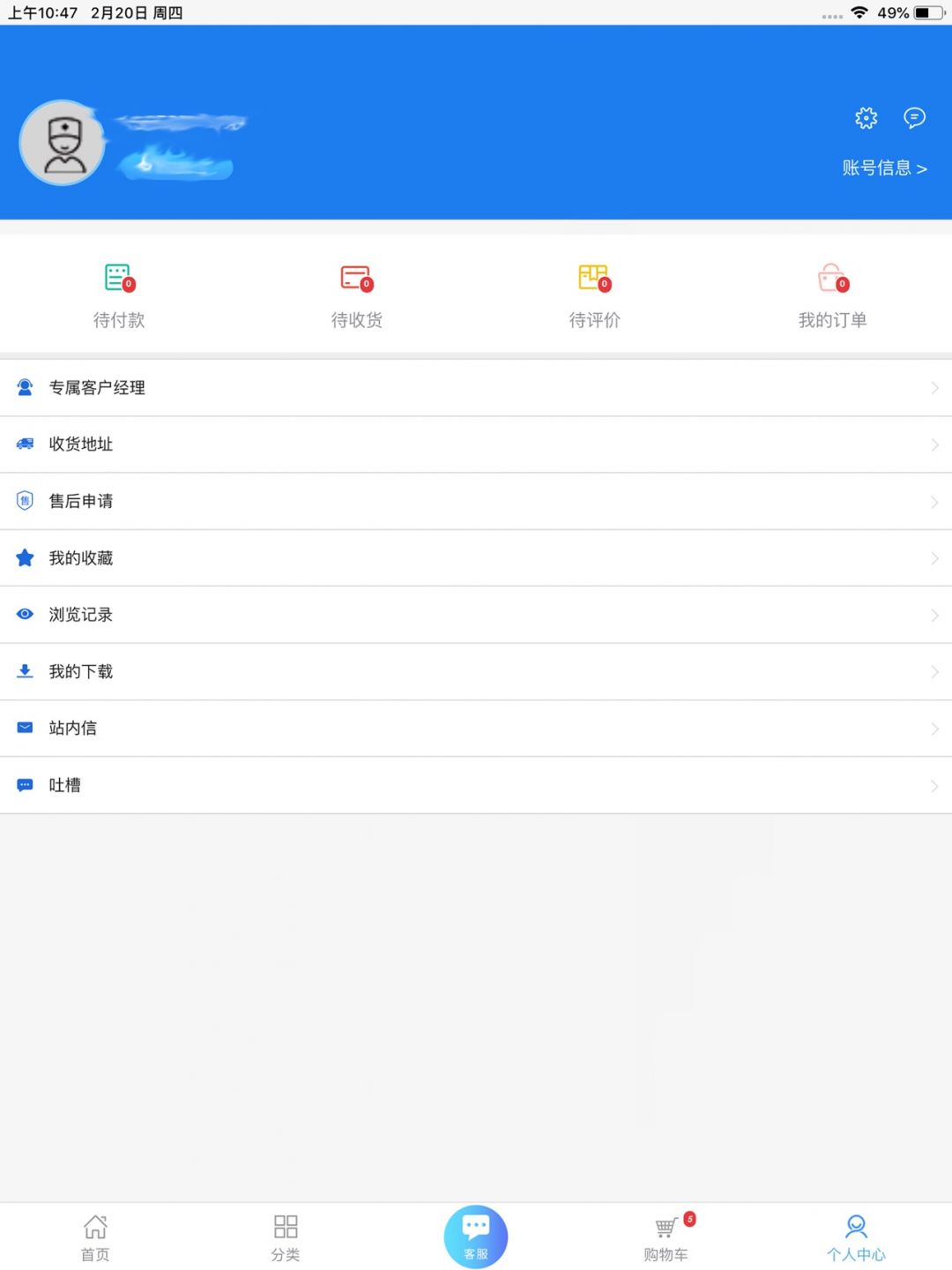
Task: Open 我的订单 my orders
Action: pyautogui.click(x=832, y=295)
